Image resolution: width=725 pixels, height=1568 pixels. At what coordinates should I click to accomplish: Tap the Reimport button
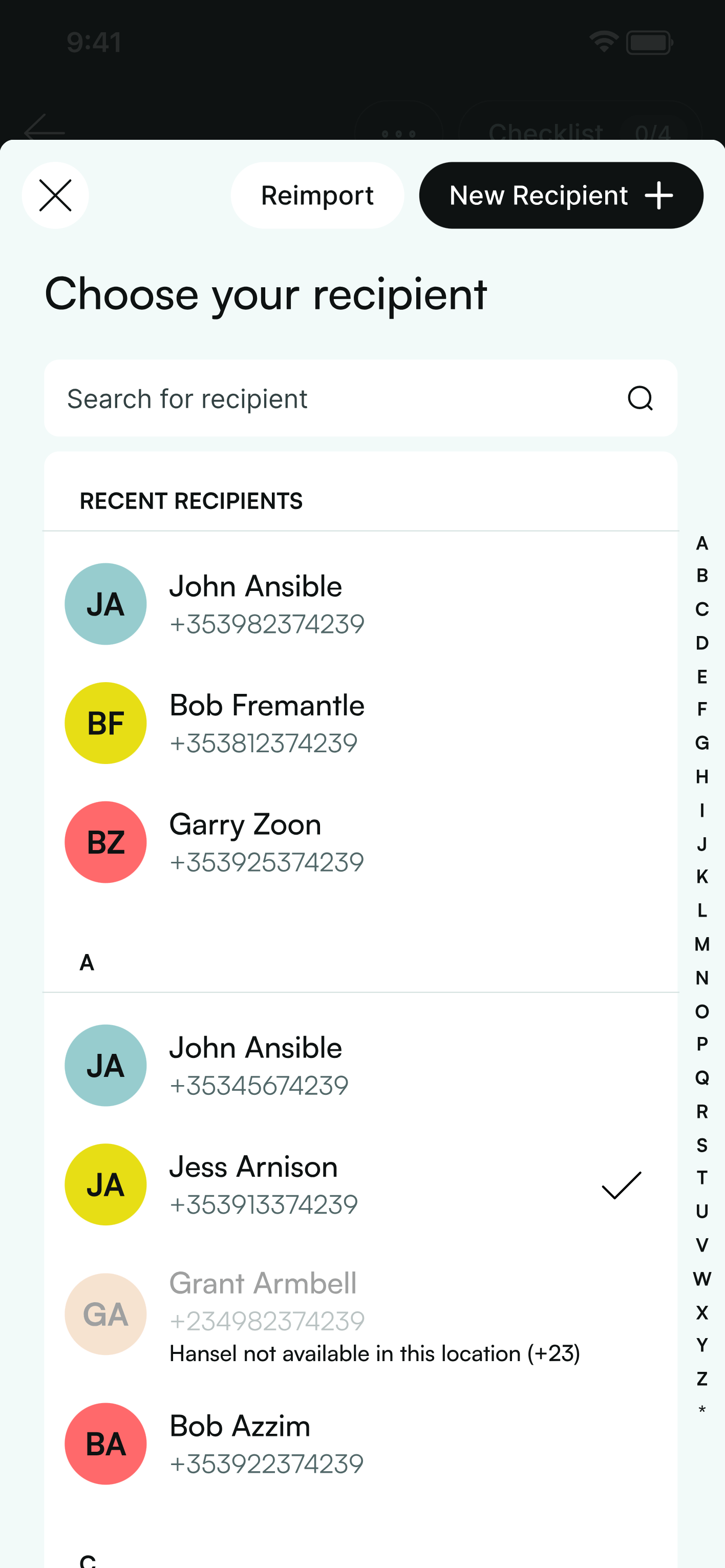pyautogui.click(x=317, y=196)
